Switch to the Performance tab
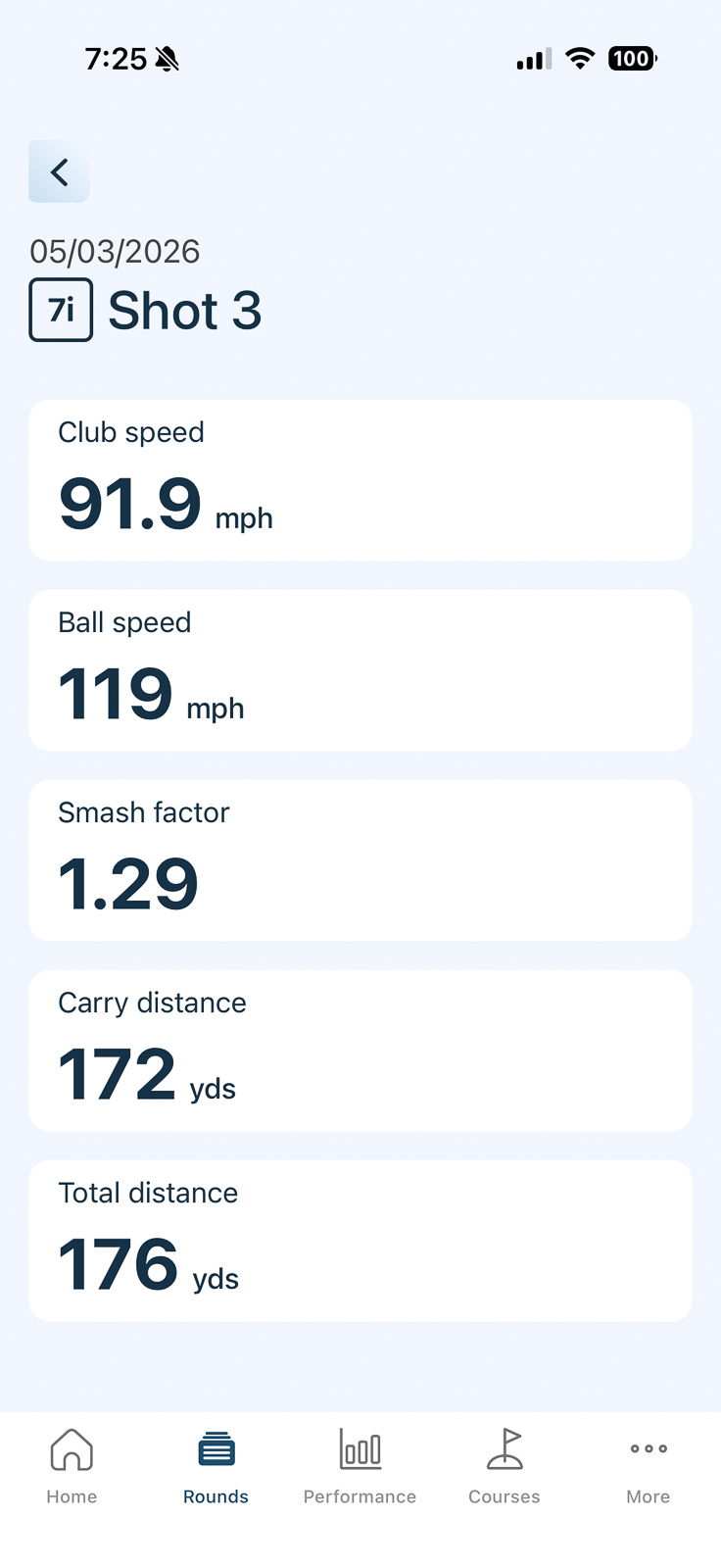 coord(360,1466)
